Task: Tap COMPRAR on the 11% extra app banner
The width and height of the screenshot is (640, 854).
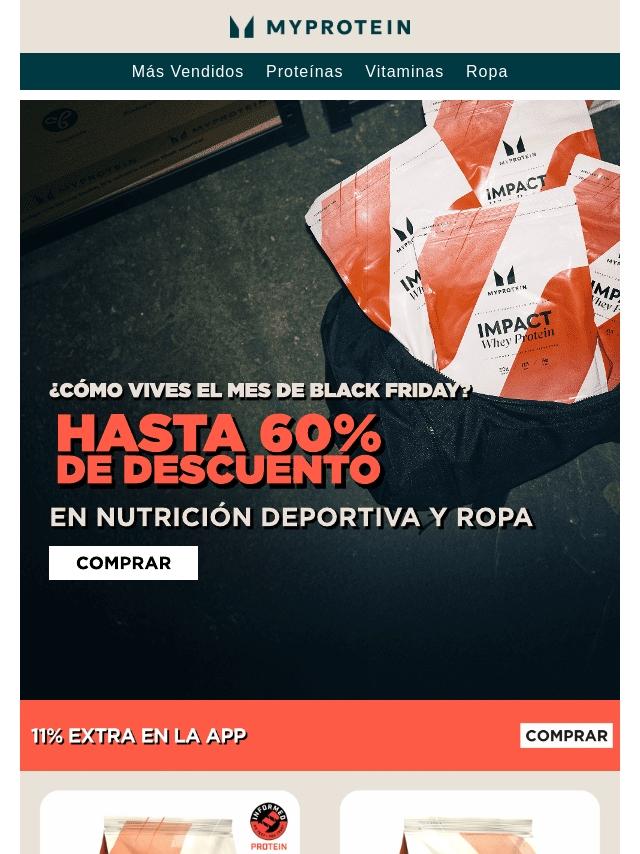Action: pos(566,736)
